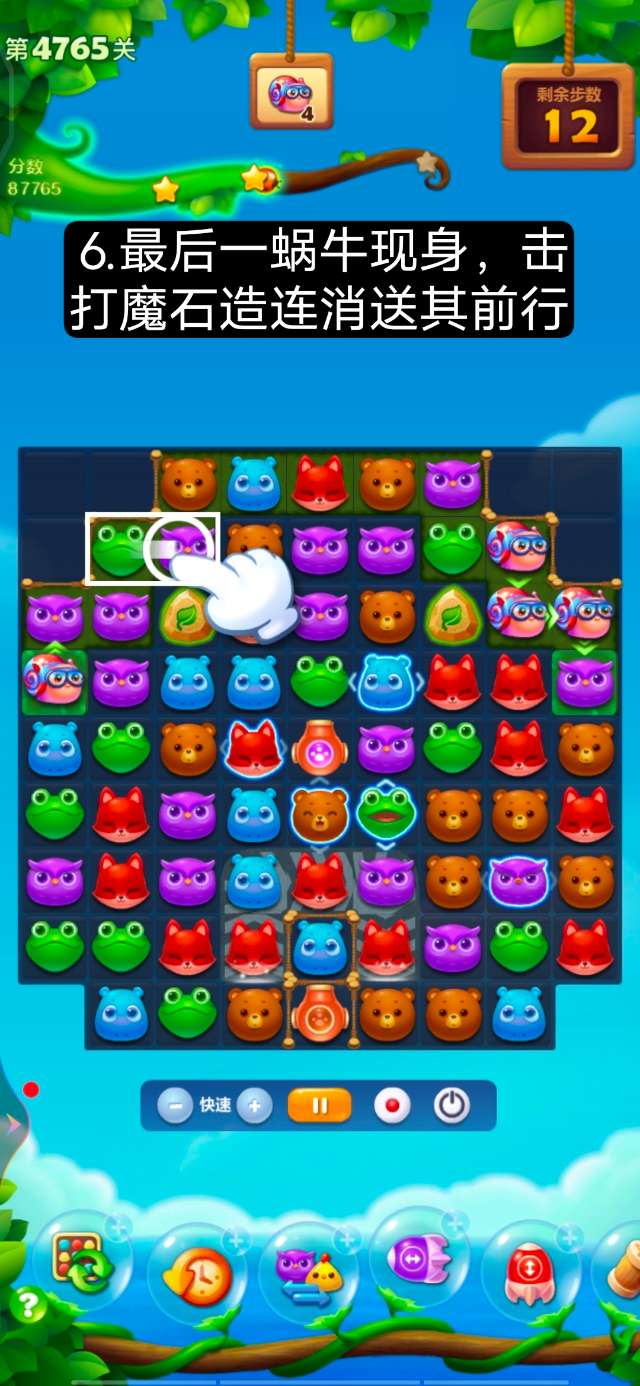Tap the highlighted green frog tile
The image size is (640, 1386).
click(x=119, y=547)
